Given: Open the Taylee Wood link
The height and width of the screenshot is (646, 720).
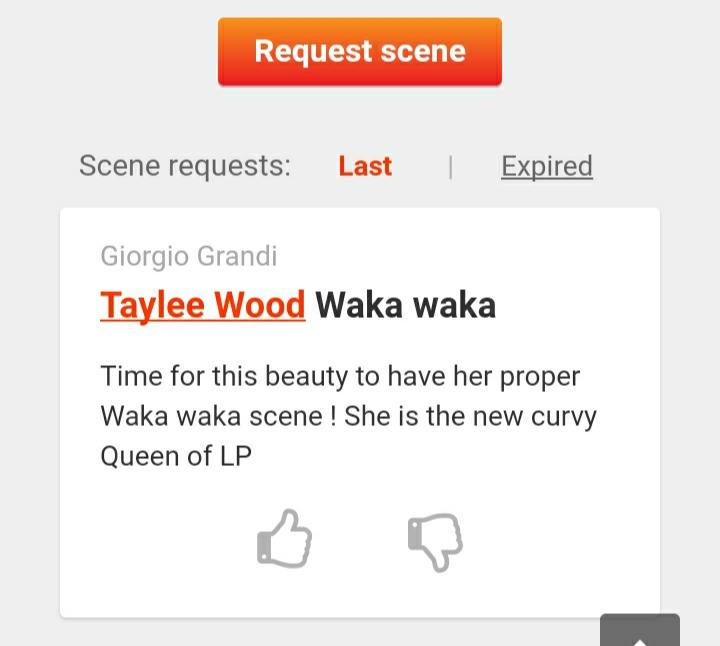Looking at the screenshot, I should (x=203, y=305).
